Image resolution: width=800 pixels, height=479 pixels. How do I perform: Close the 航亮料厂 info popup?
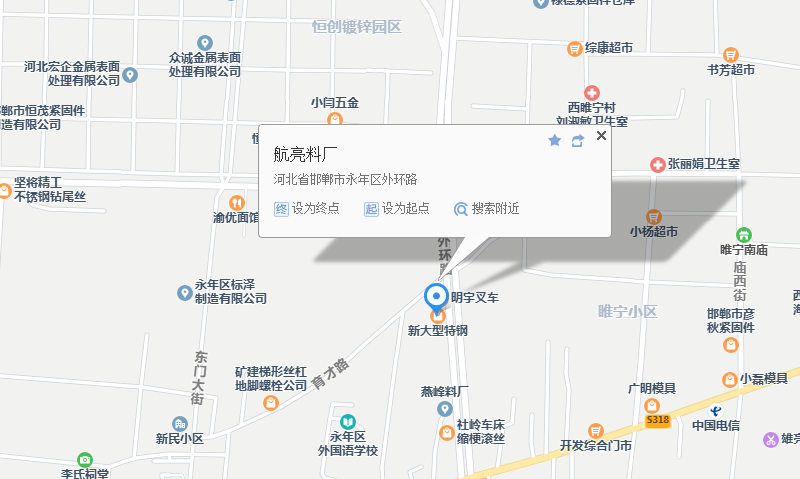tap(601, 136)
